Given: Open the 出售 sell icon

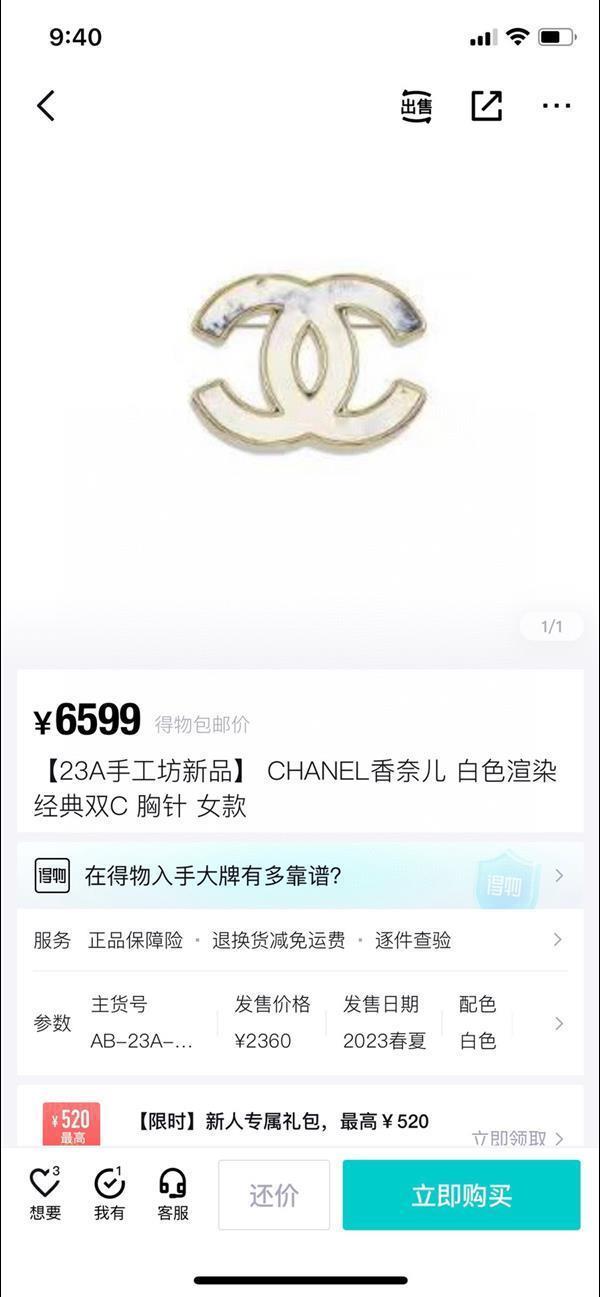Looking at the screenshot, I should [417, 106].
